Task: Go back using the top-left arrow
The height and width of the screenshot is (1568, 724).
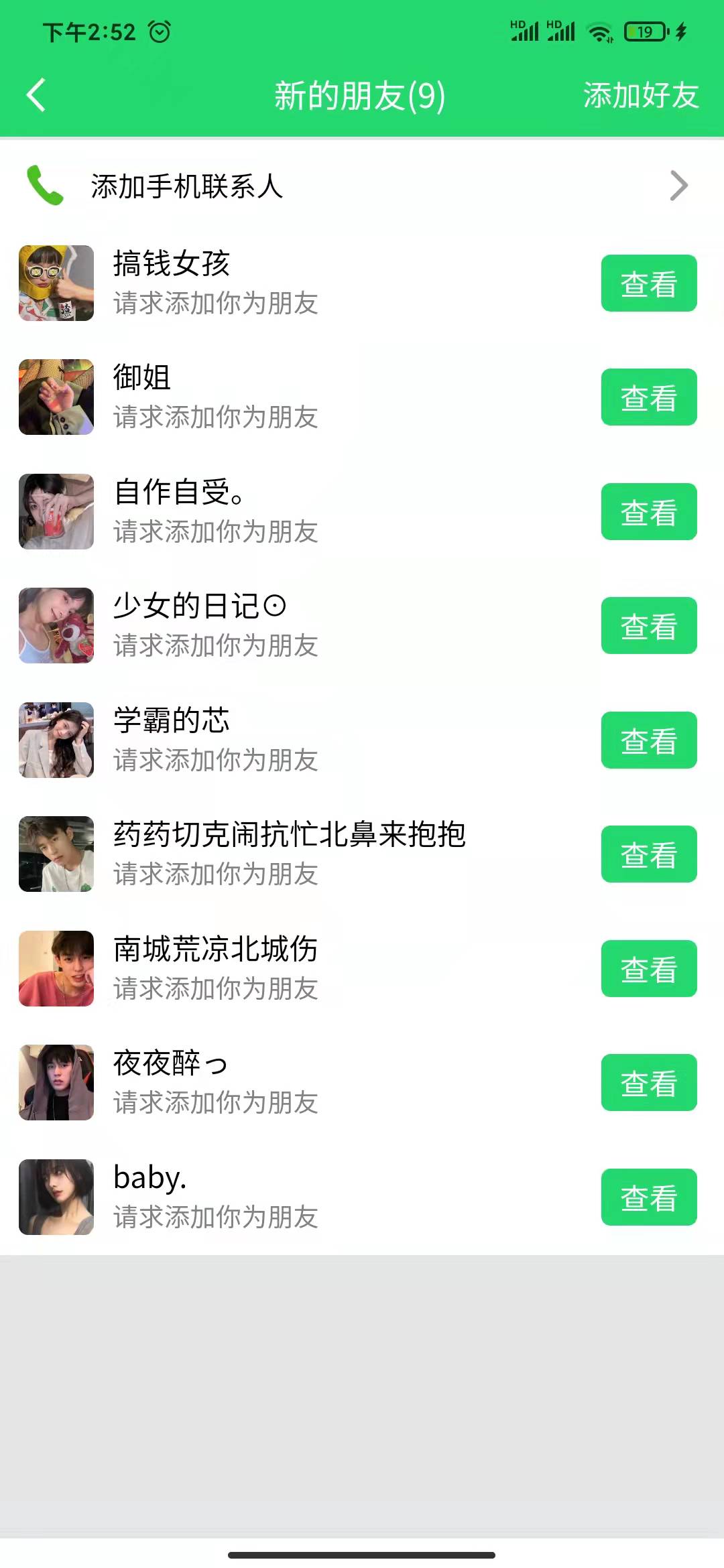Action: point(36,95)
